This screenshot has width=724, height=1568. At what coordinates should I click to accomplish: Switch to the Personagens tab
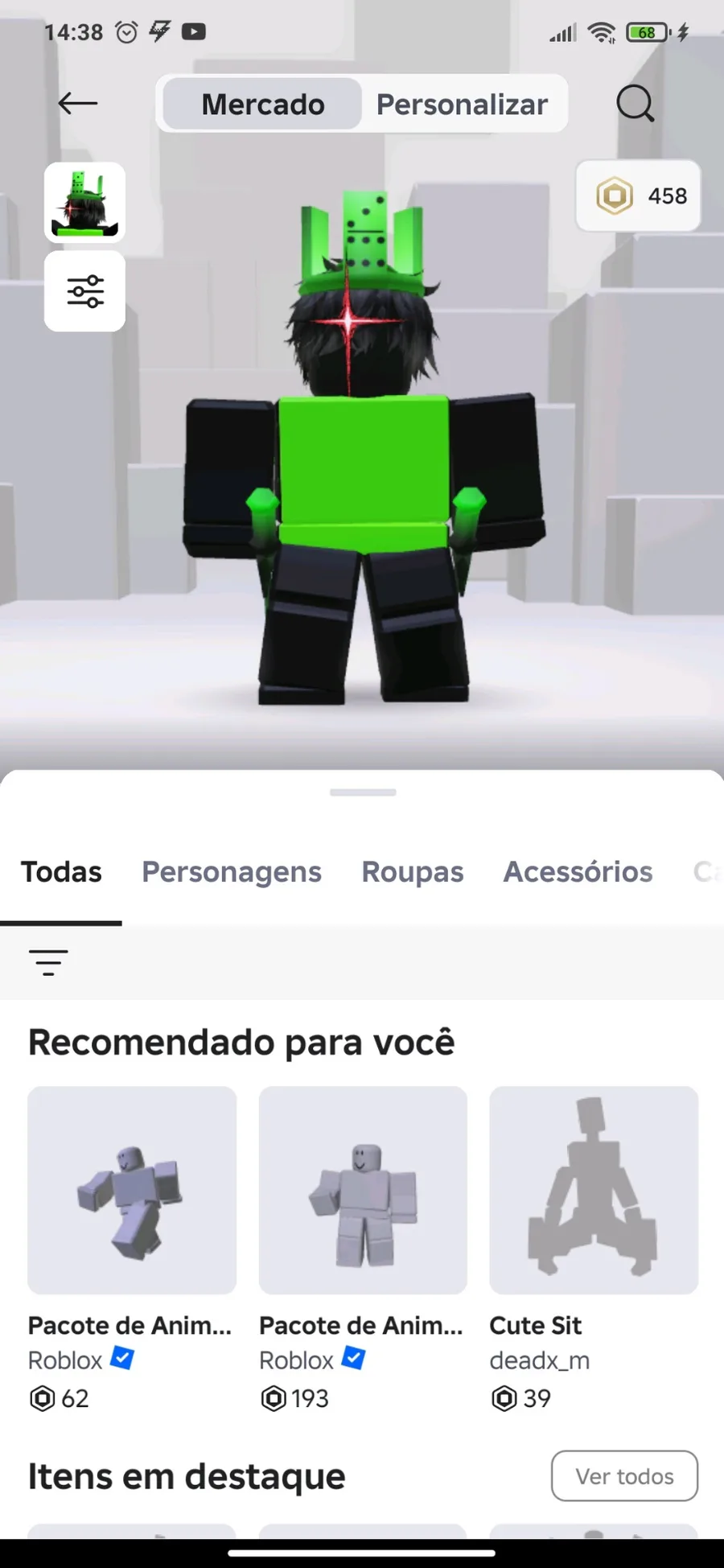232,872
